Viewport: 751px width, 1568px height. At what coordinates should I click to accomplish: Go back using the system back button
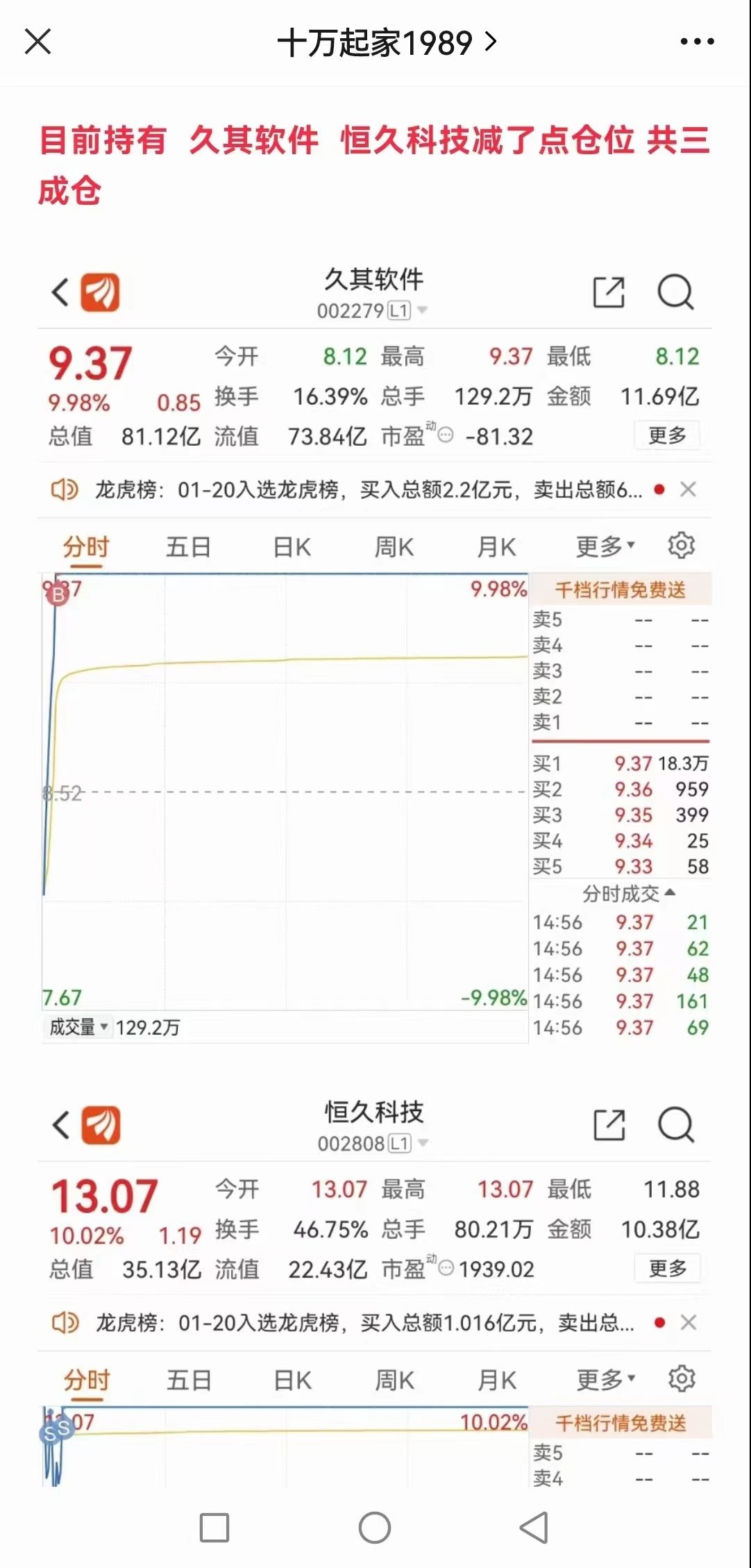pos(534,1528)
